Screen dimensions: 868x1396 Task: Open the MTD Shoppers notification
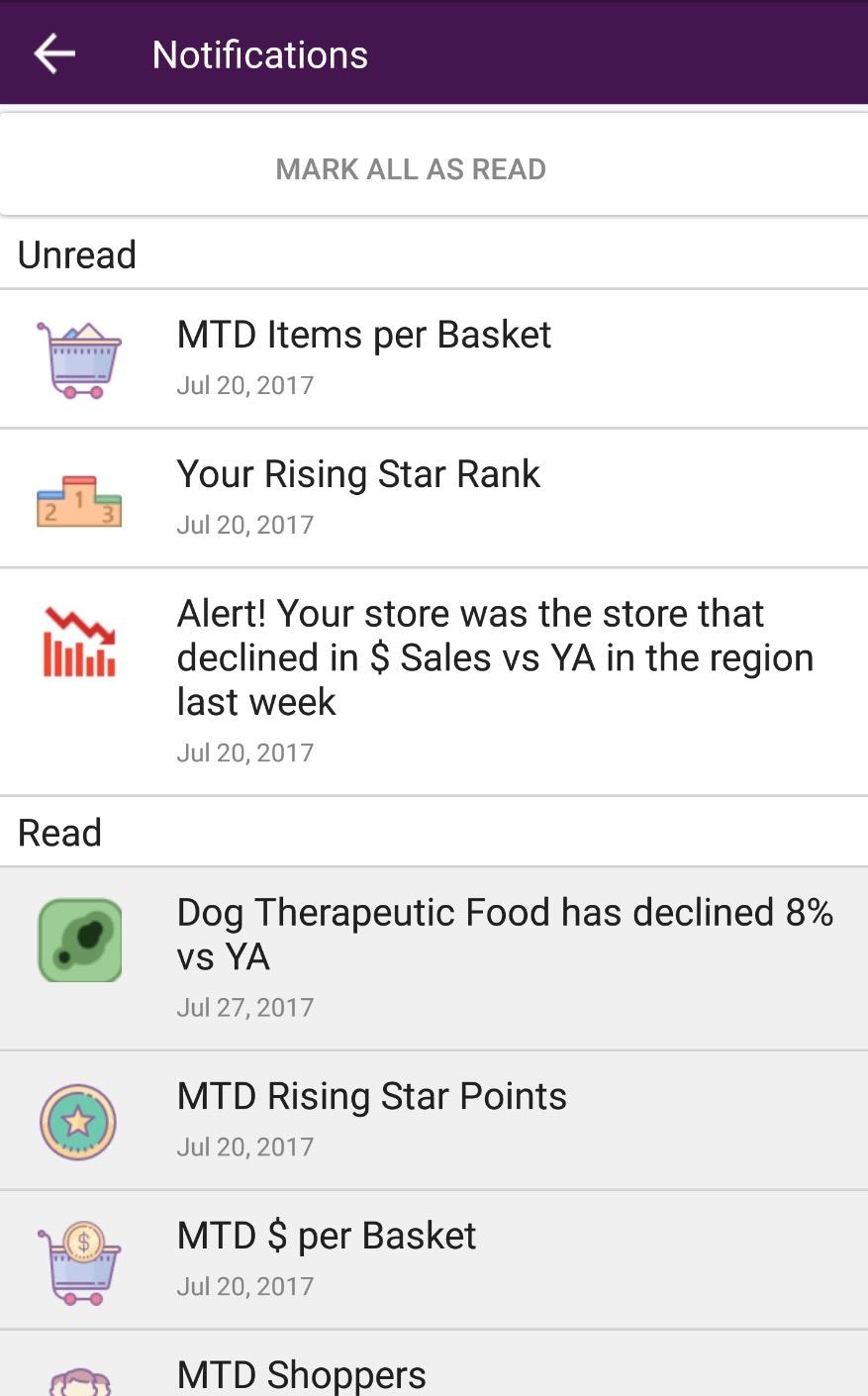pyautogui.click(x=434, y=1371)
